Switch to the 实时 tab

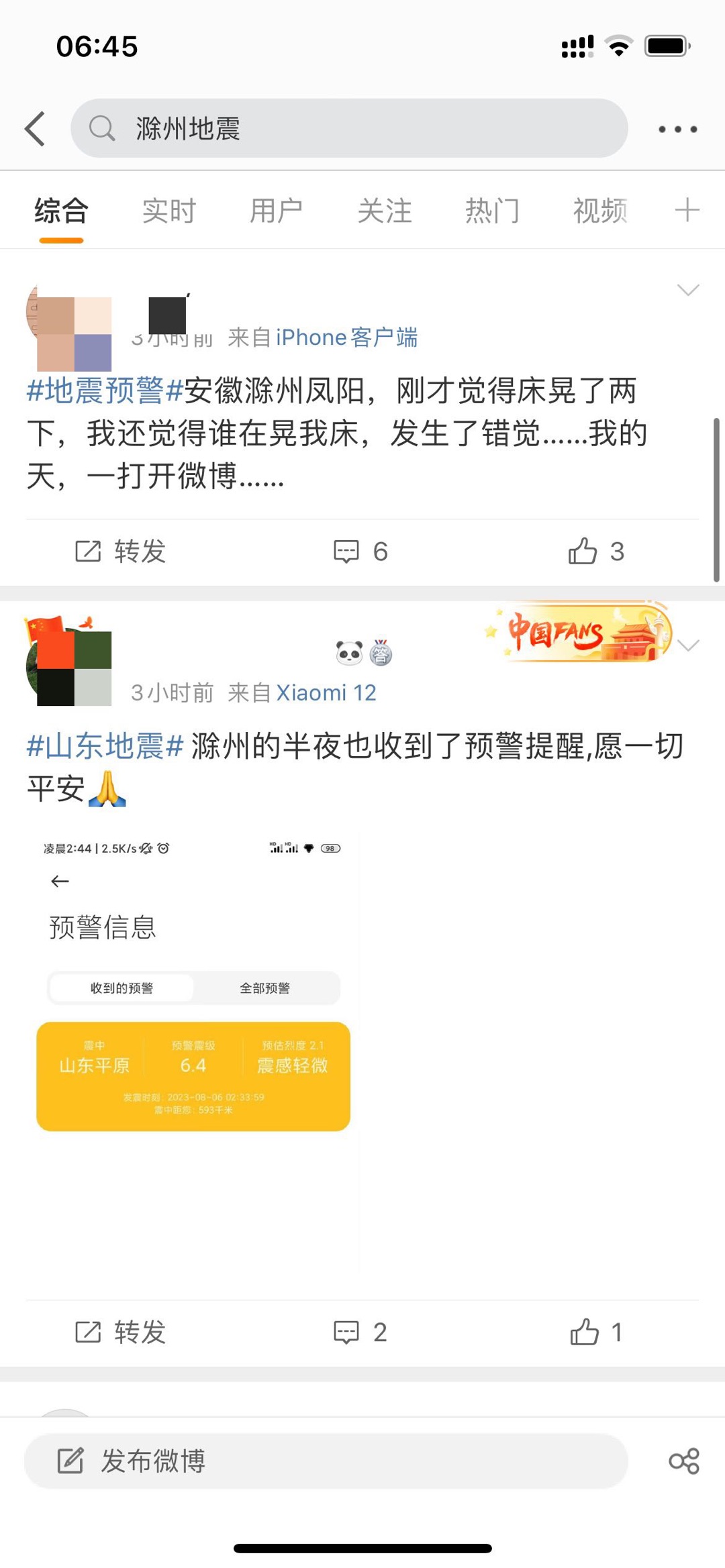point(168,211)
